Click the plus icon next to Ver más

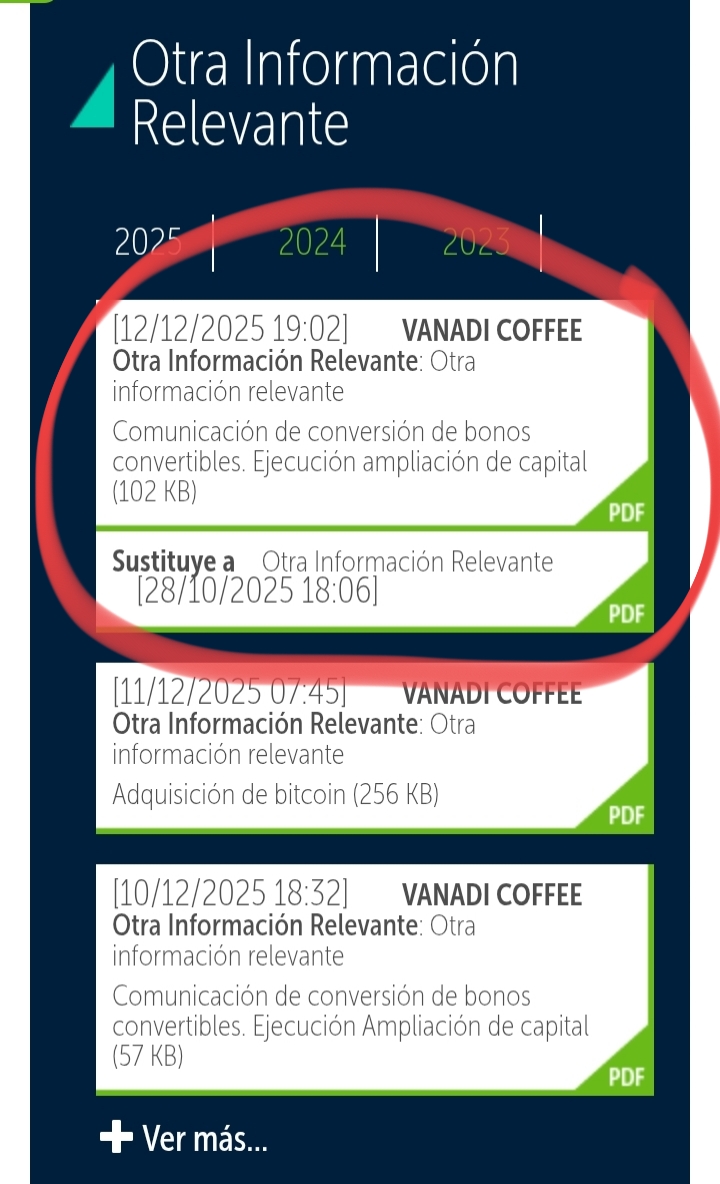point(118,1136)
